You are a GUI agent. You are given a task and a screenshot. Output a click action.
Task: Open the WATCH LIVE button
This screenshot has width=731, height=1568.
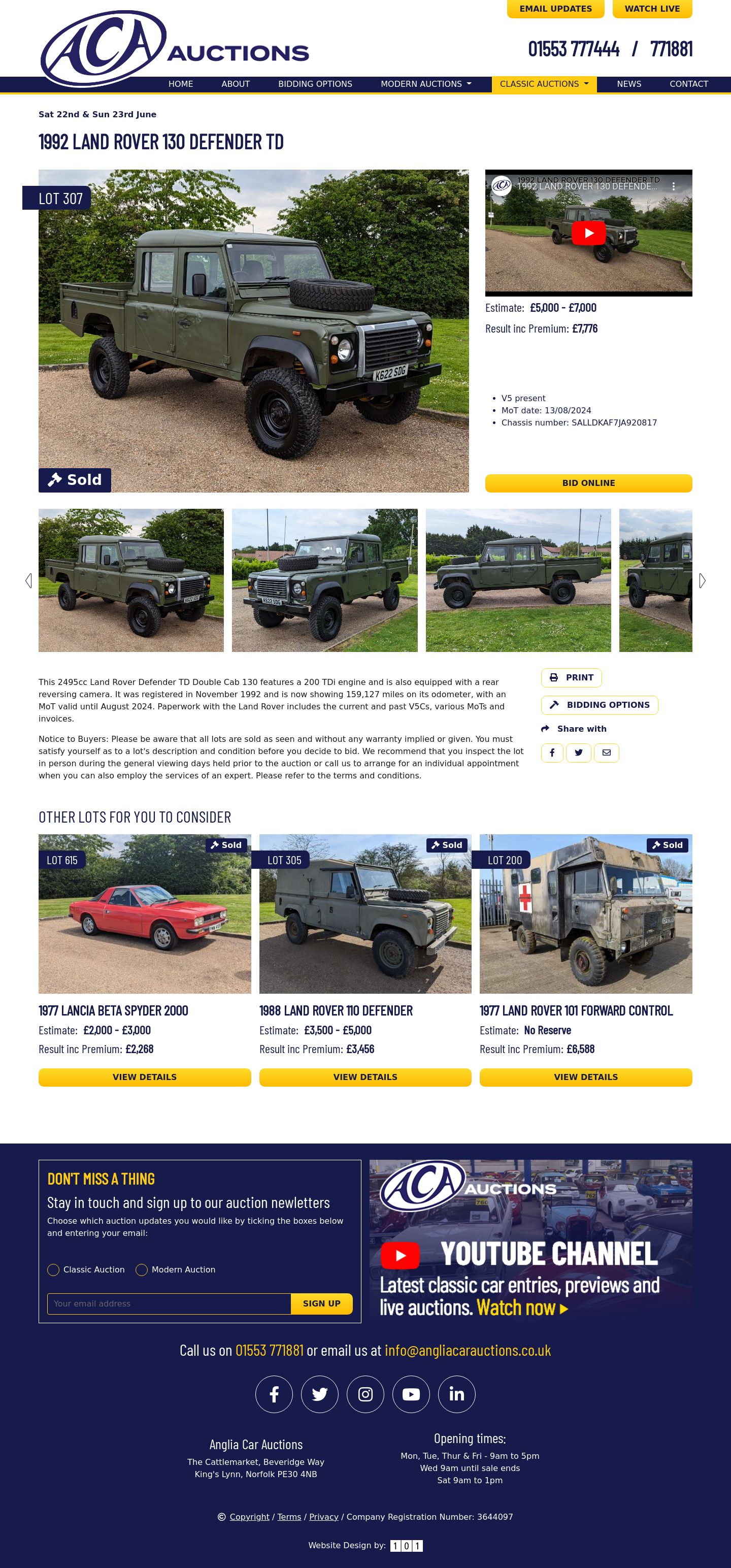(x=652, y=9)
